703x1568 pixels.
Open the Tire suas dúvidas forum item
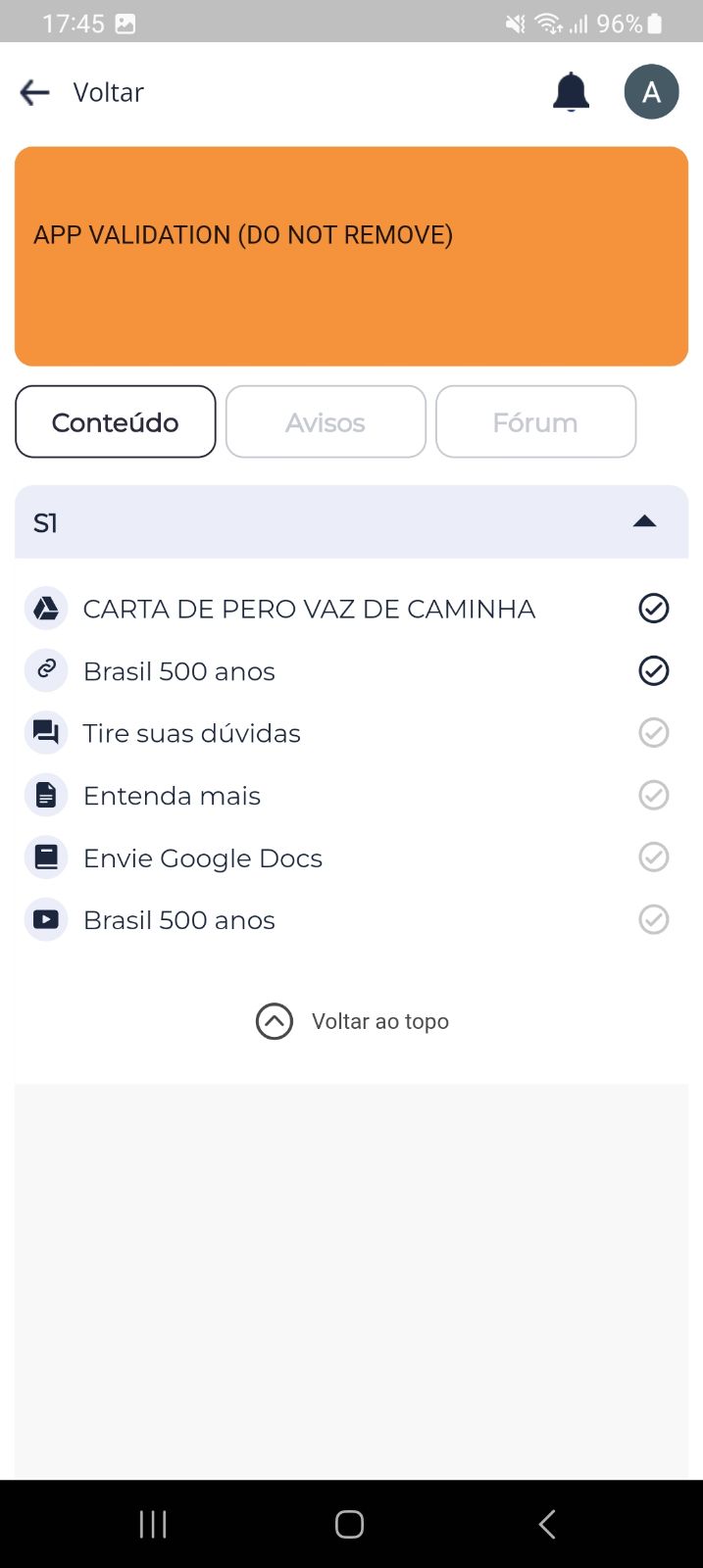click(x=192, y=733)
